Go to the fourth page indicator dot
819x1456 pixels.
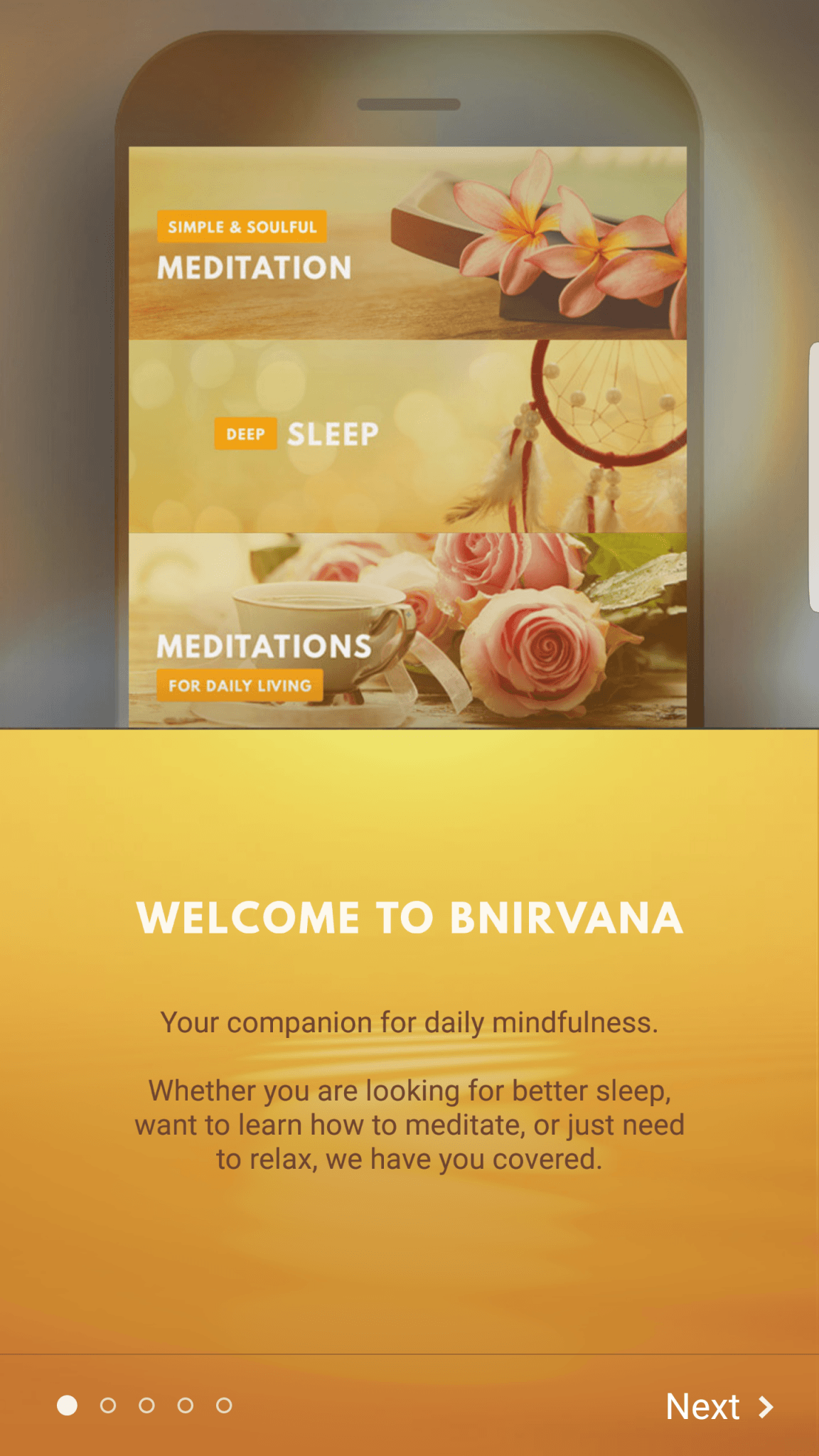186,1406
